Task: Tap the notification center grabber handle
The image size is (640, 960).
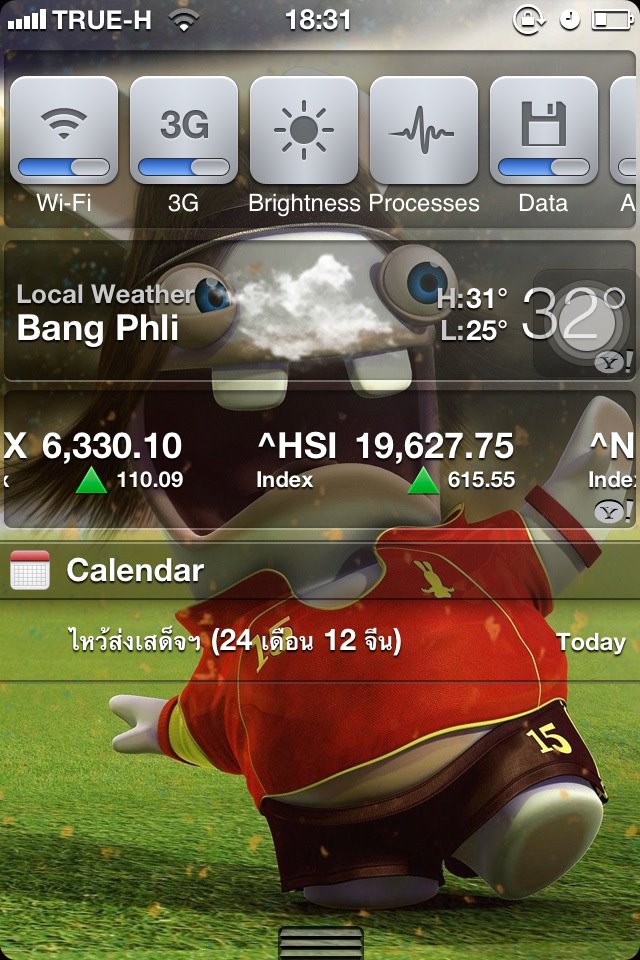Action: 320,942
